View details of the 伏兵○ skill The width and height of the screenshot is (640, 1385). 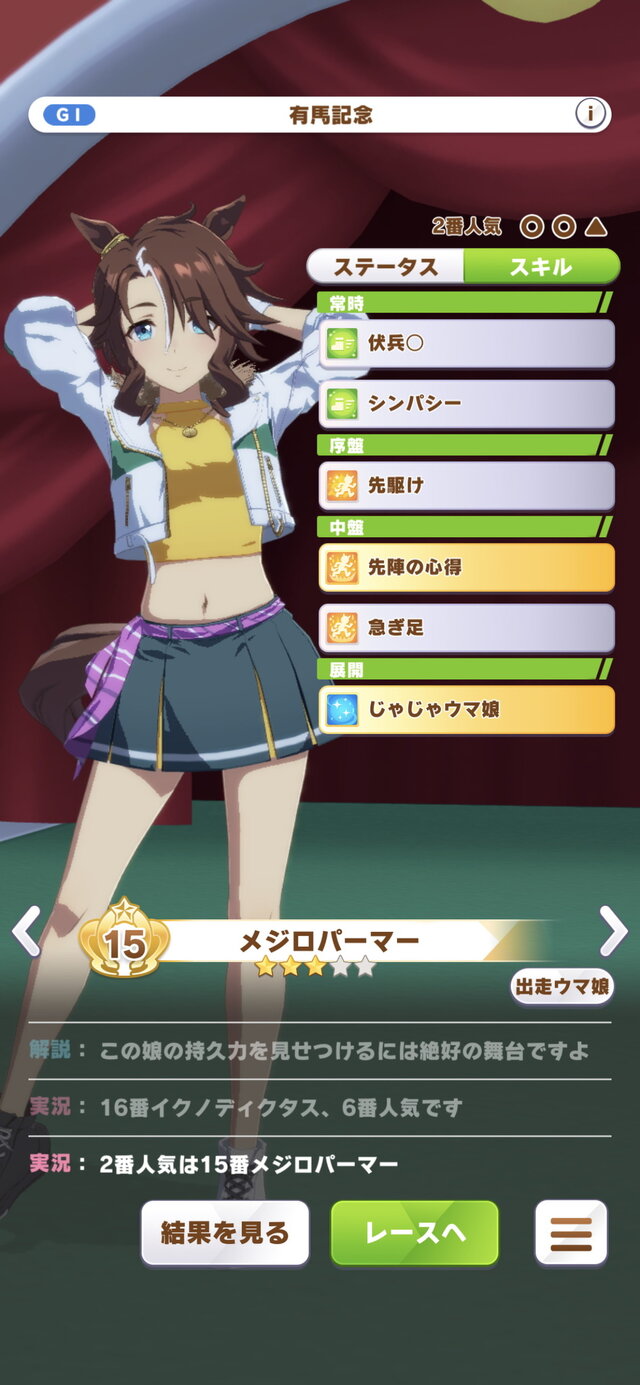pyautogui.click(x=466, y=343)
